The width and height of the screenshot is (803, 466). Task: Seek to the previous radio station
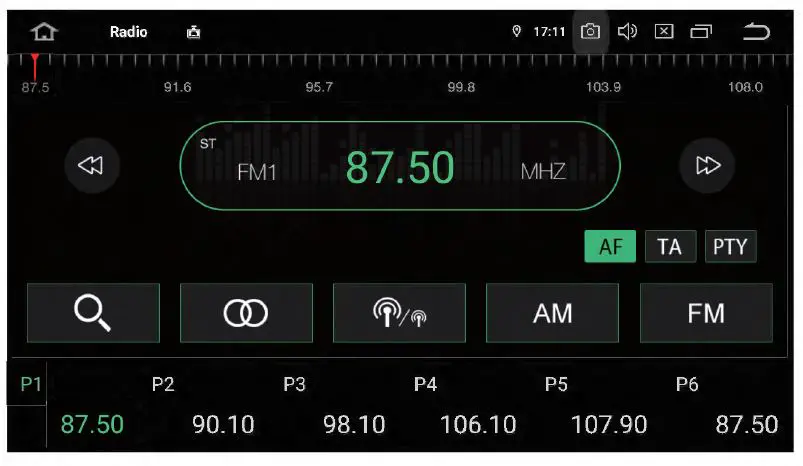pos(91,166)
